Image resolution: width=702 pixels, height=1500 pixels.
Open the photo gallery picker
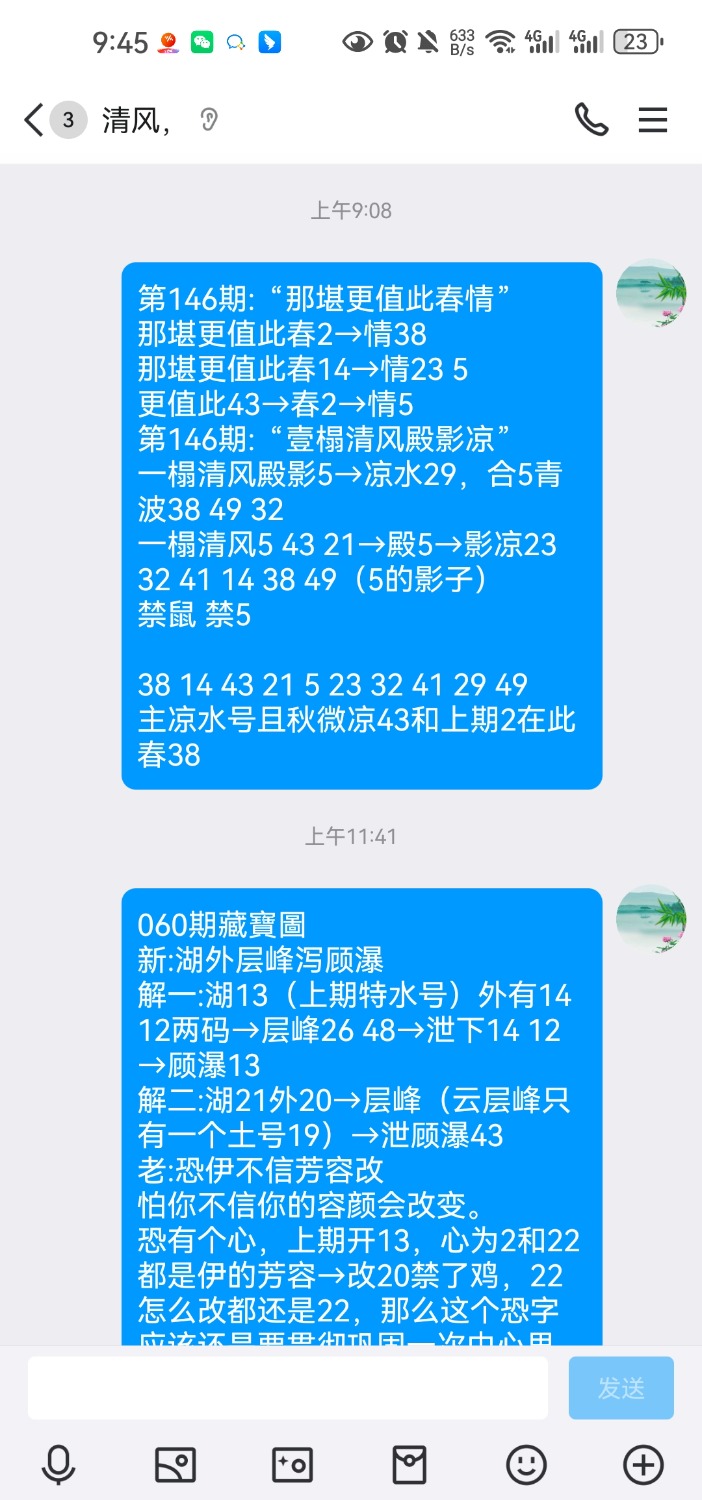[x=175, y=1465]
